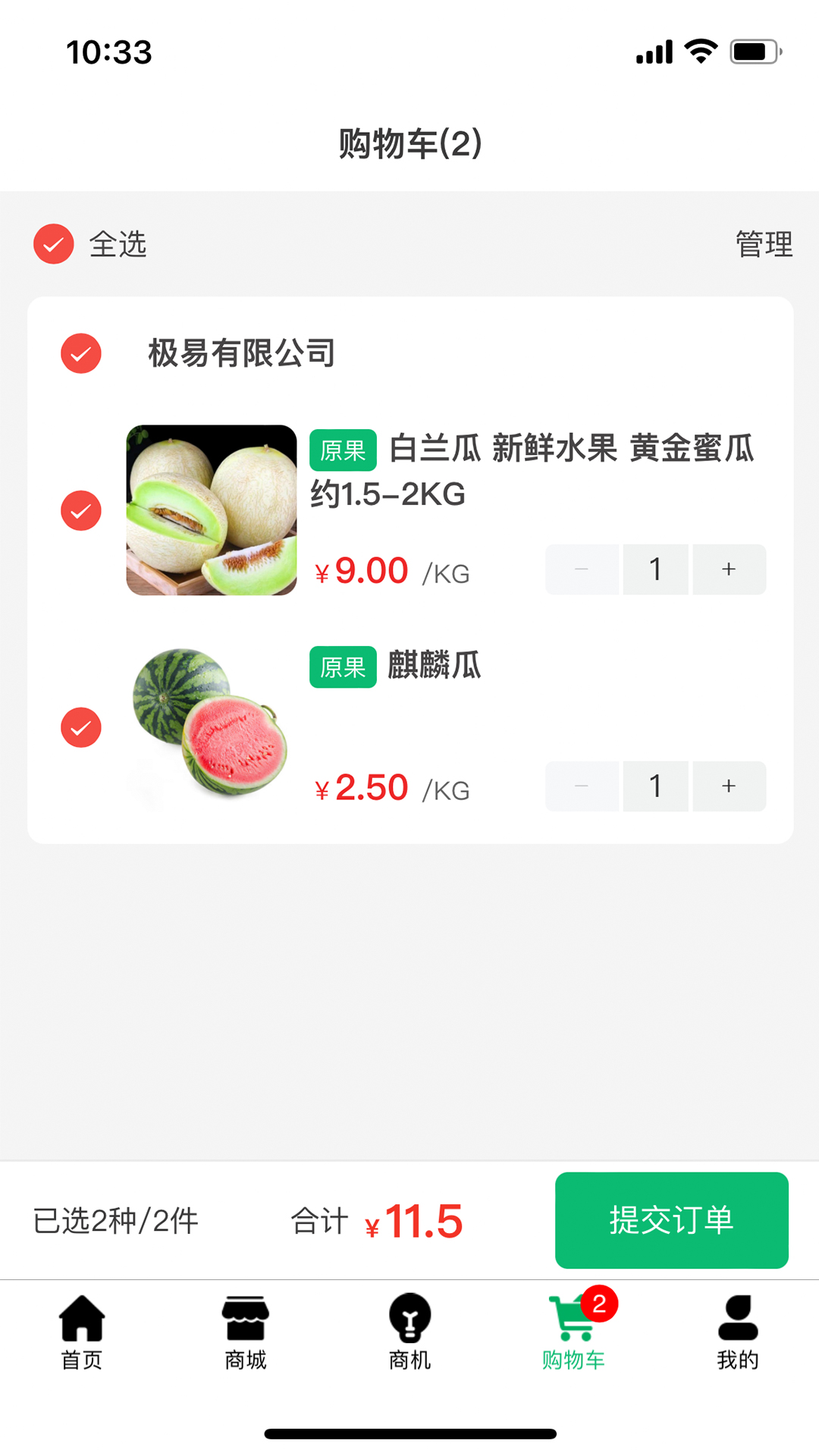This screenshot has width=819, height=1456.
Task: Deselect the 麒麟瓜 item checkbox
Action: [80, 727]
